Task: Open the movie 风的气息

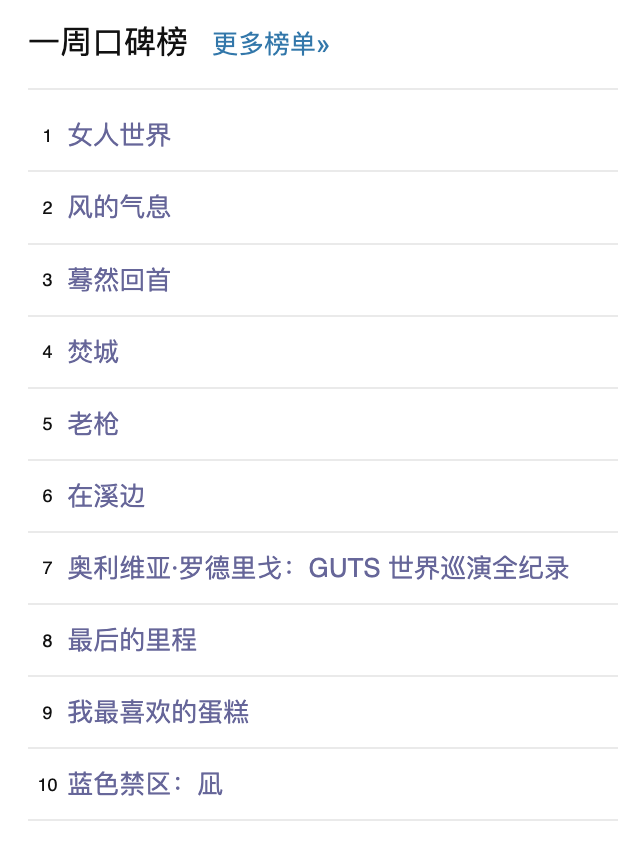Action: [x=119, y=207]
